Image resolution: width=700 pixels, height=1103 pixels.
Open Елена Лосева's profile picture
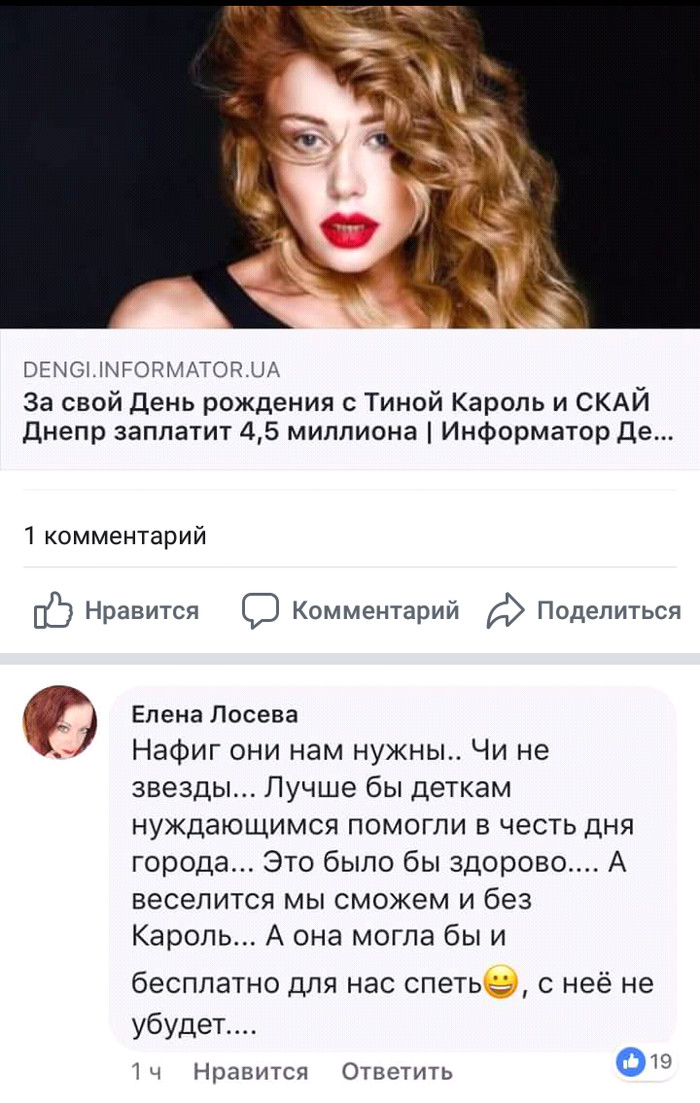tap(60, 722)
